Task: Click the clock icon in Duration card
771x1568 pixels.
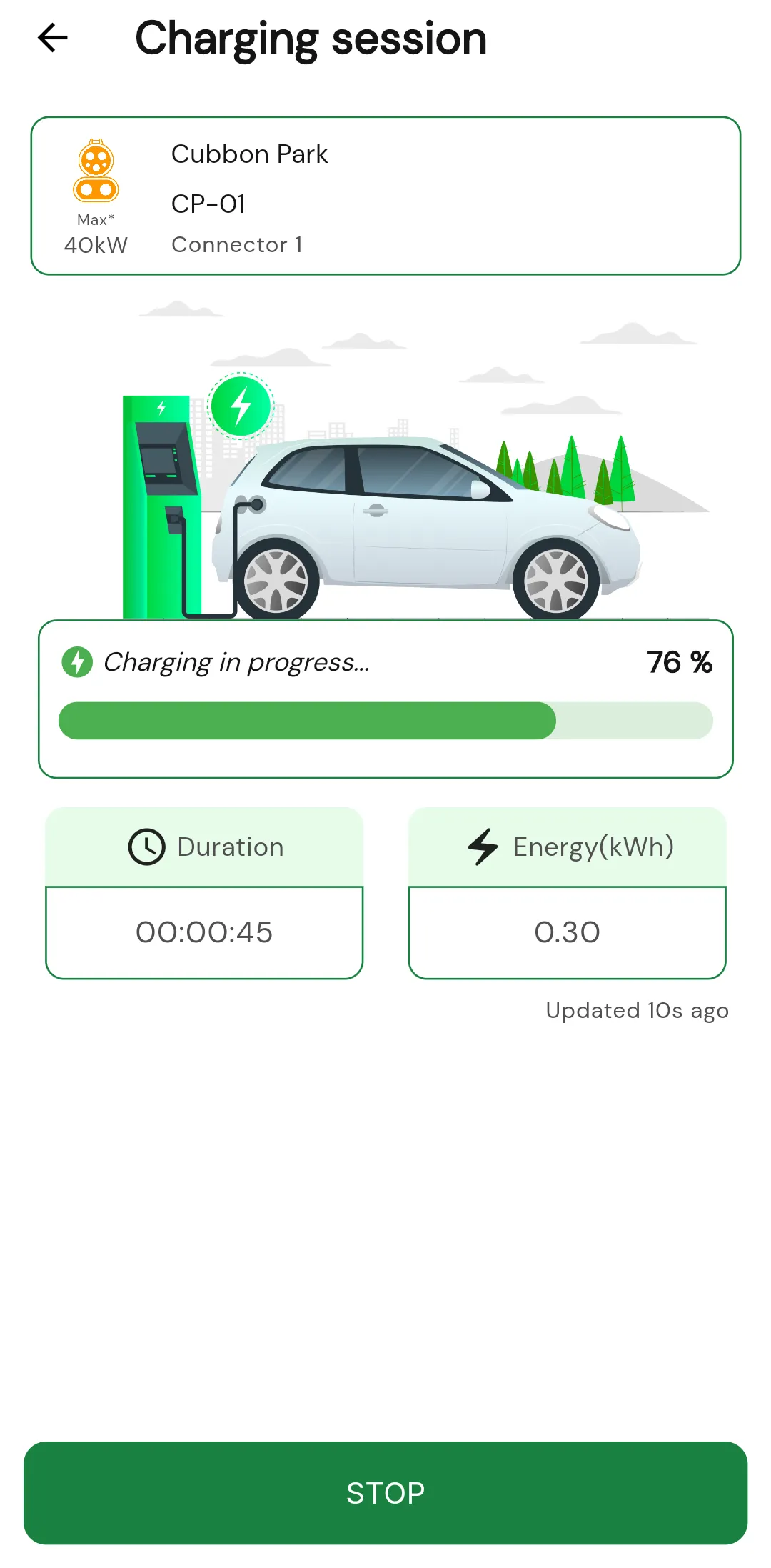Action: 146,847
